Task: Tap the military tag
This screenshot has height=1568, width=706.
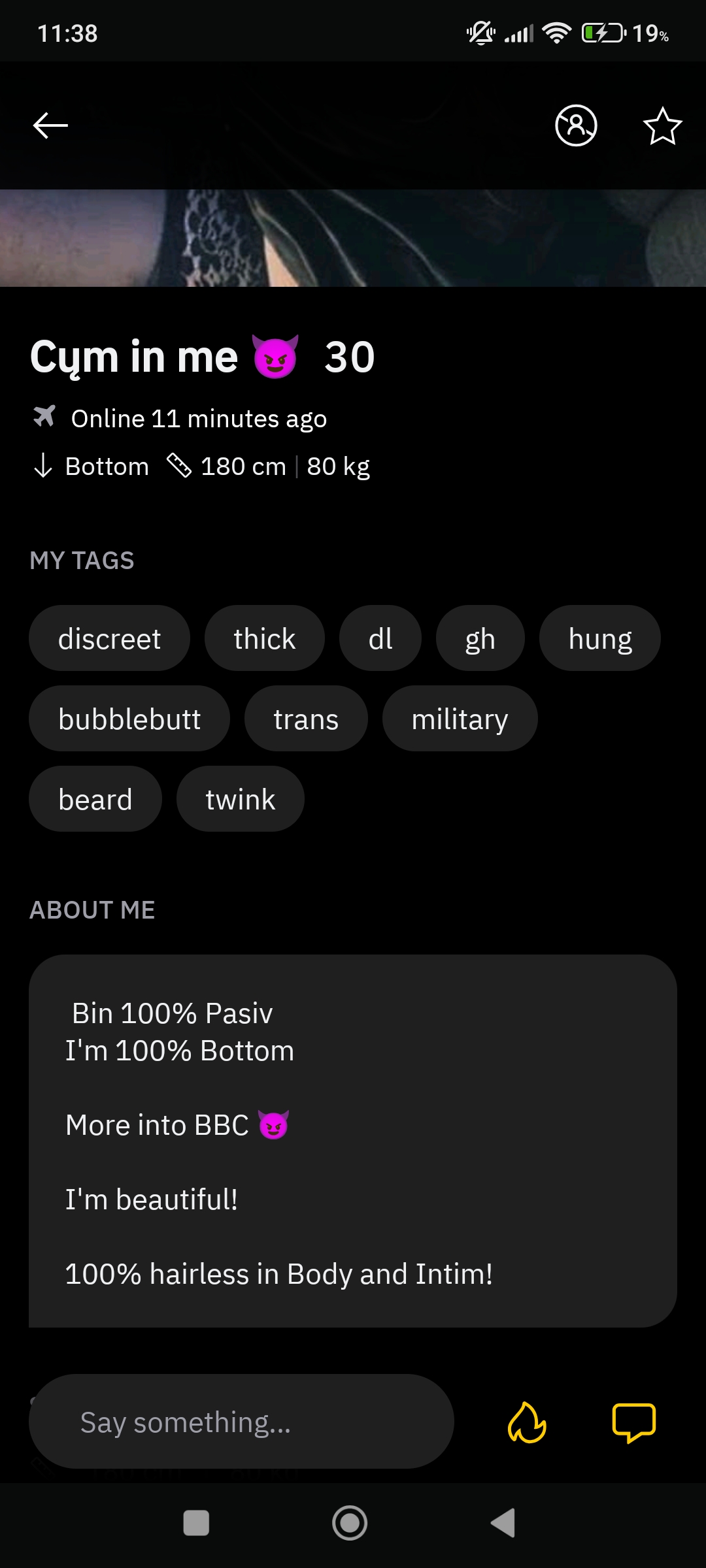Action: pos(460,719)
